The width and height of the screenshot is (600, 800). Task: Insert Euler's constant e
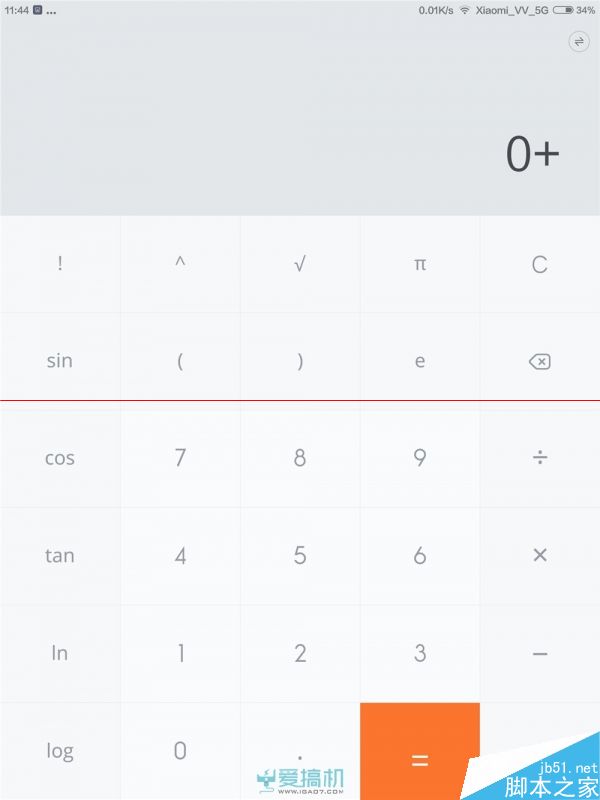click(x=420, y=361)
